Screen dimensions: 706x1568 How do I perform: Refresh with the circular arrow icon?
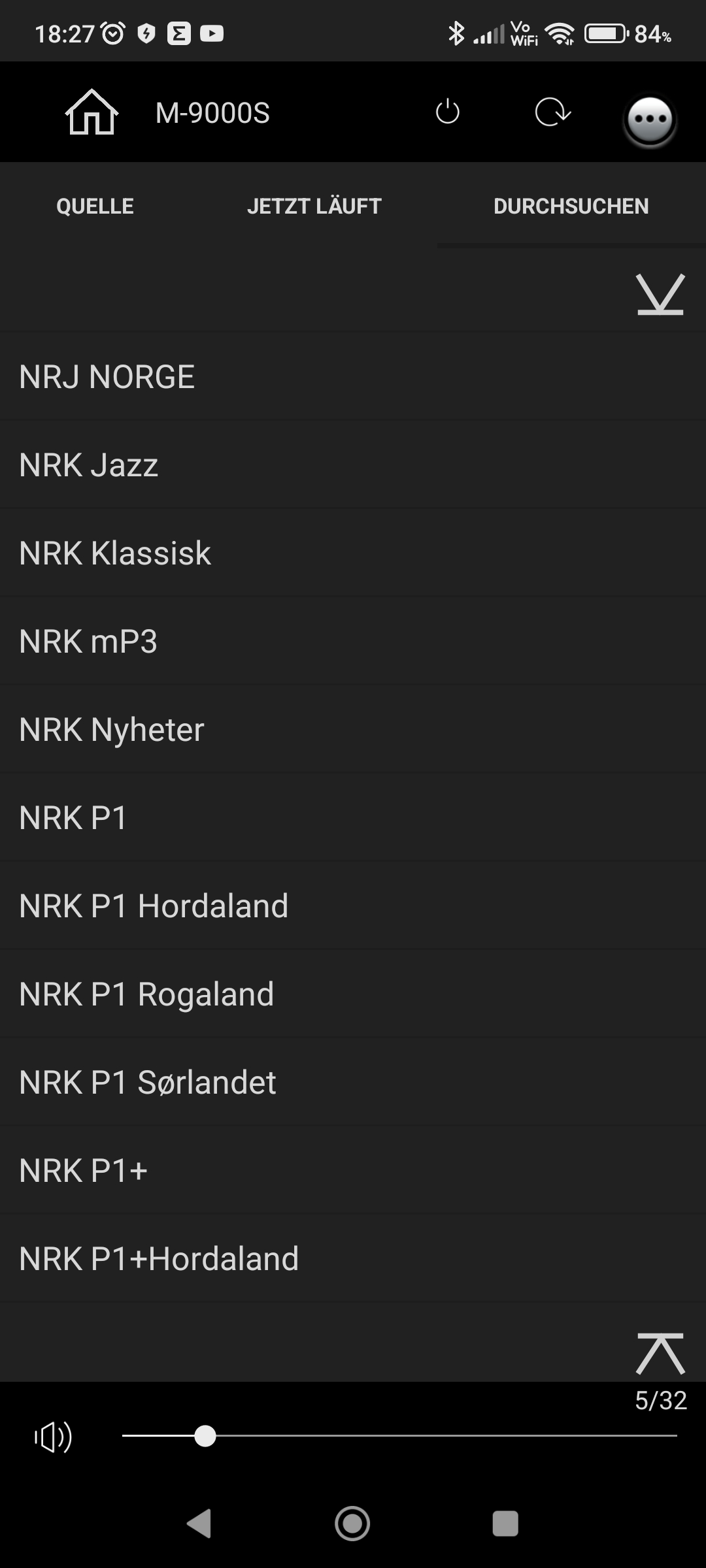tap(552, 112)
